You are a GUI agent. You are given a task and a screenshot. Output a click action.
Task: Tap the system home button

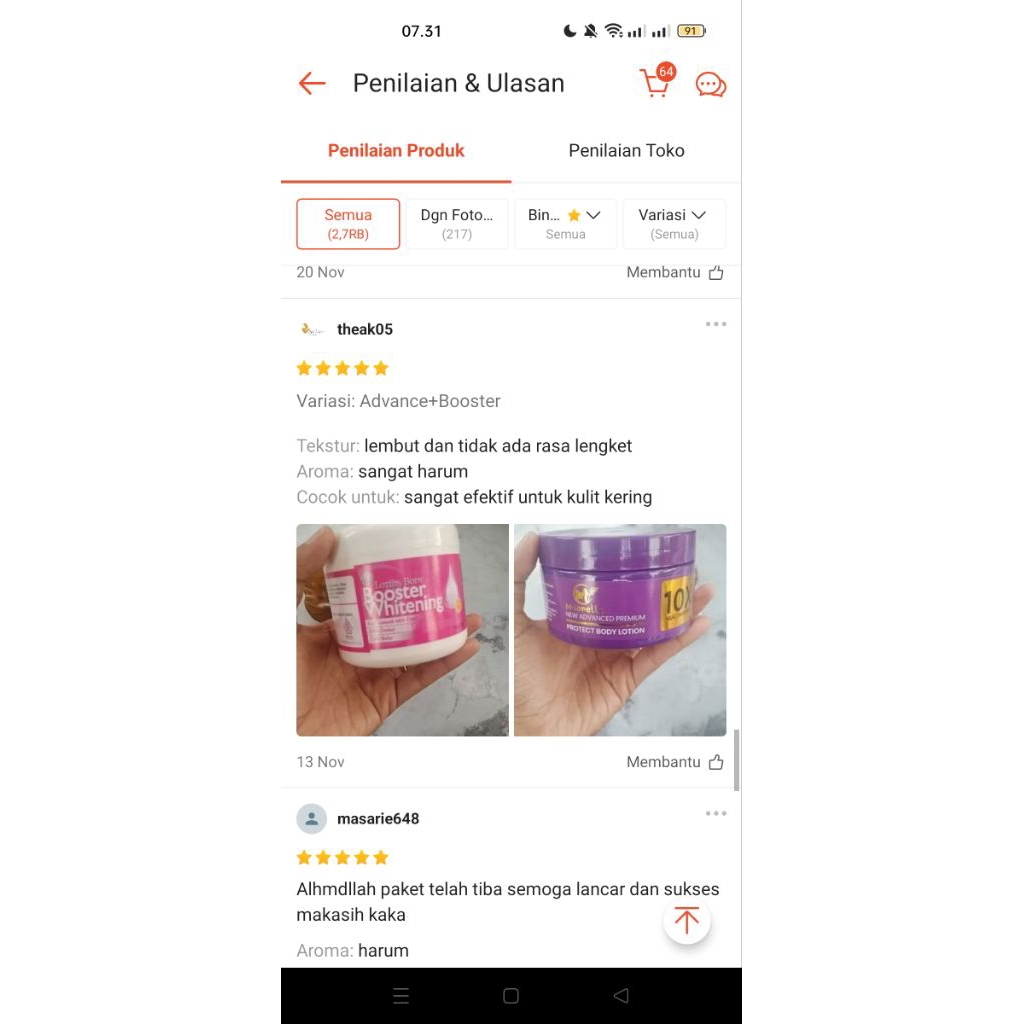(x=511, y=996)
